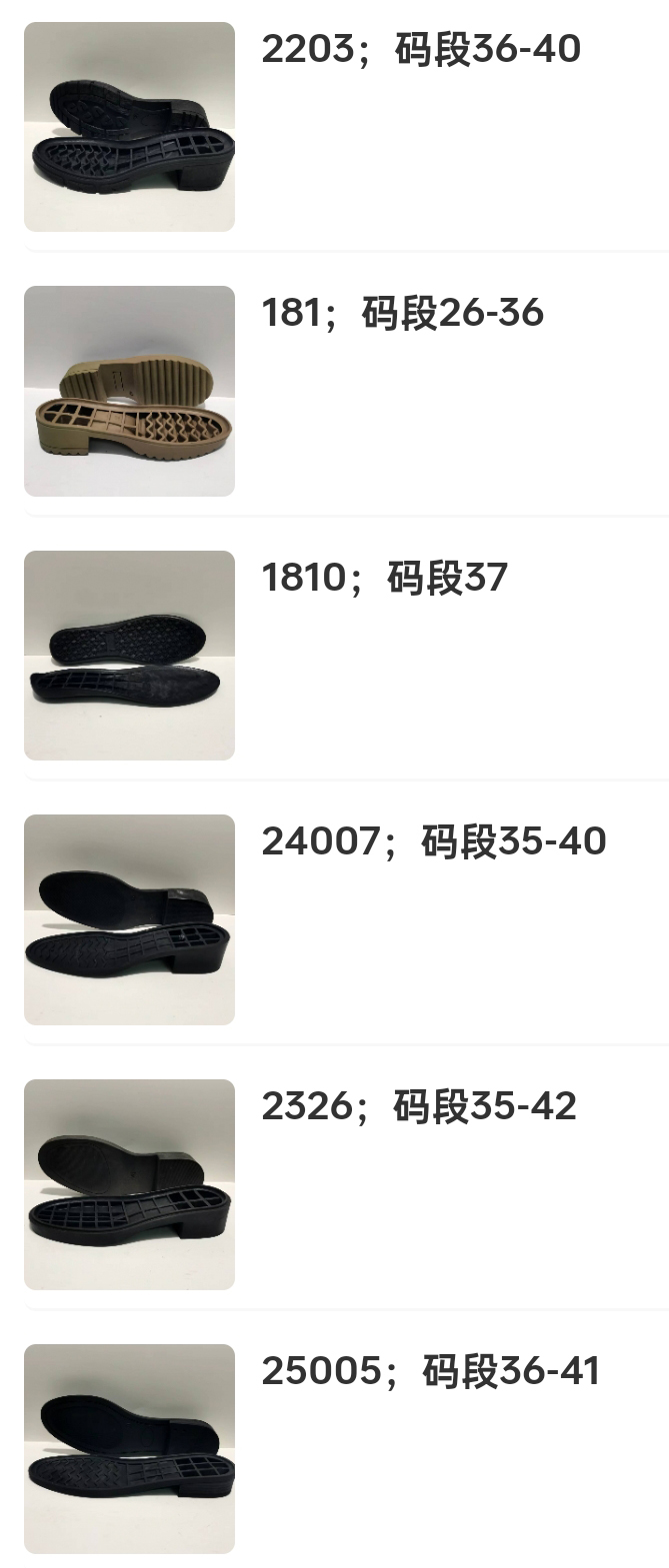This screenshot has height=1568, width=669.
Task: Open product 2203 with sizes 36-40
Action: (420, 49)
